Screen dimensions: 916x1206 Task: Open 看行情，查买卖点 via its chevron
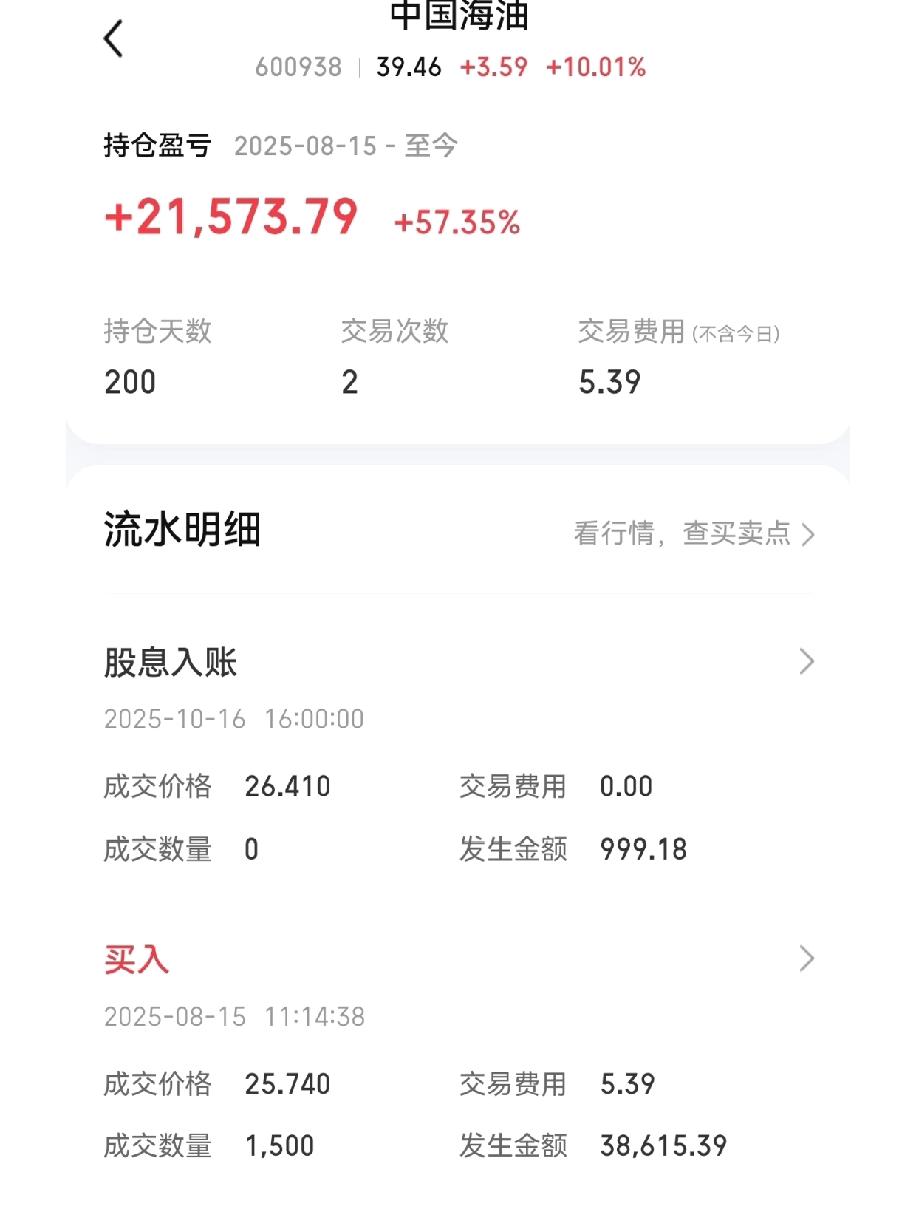(x=808, y=535)
